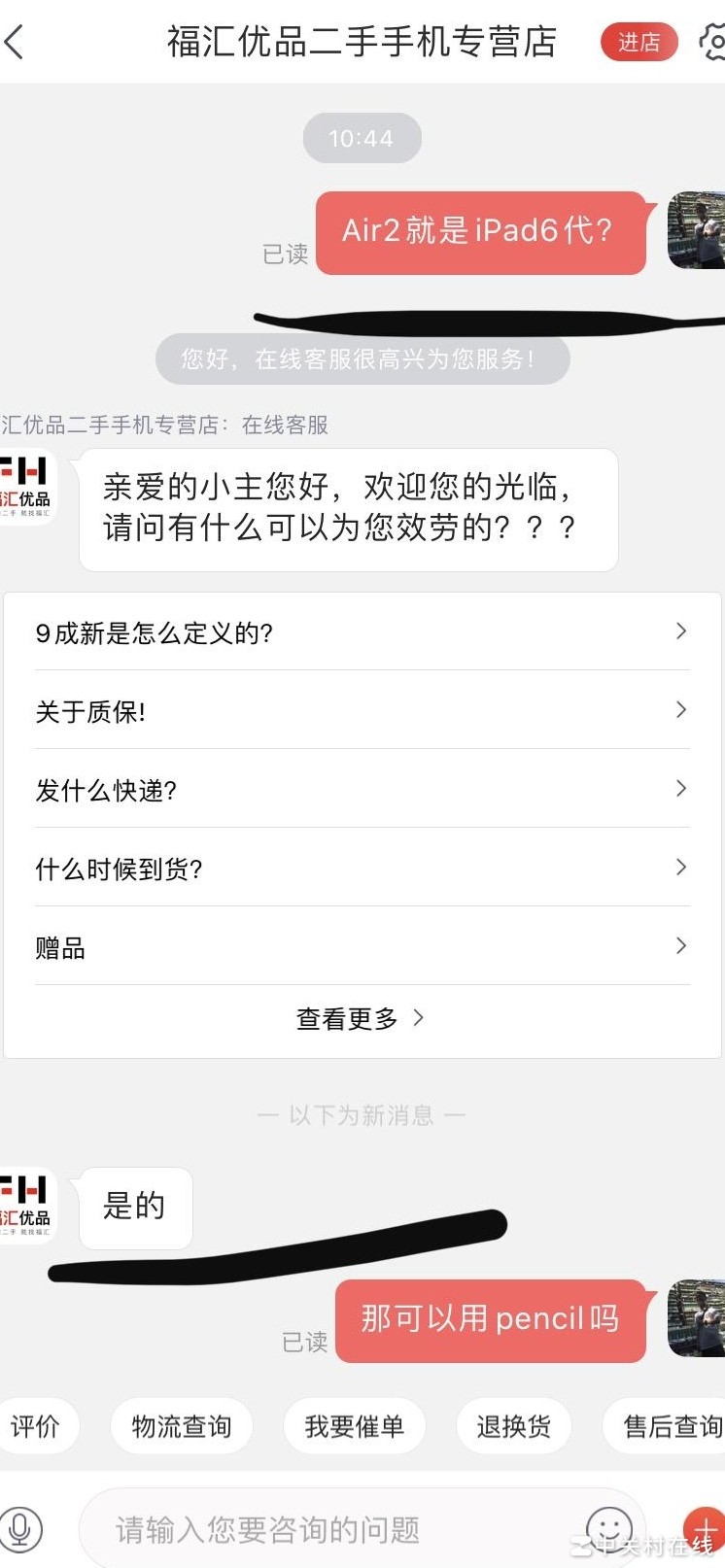725x1568 pixels.
Task: Expand the 9成新是怎么定义的 question
Action: (x=362, y=631)
